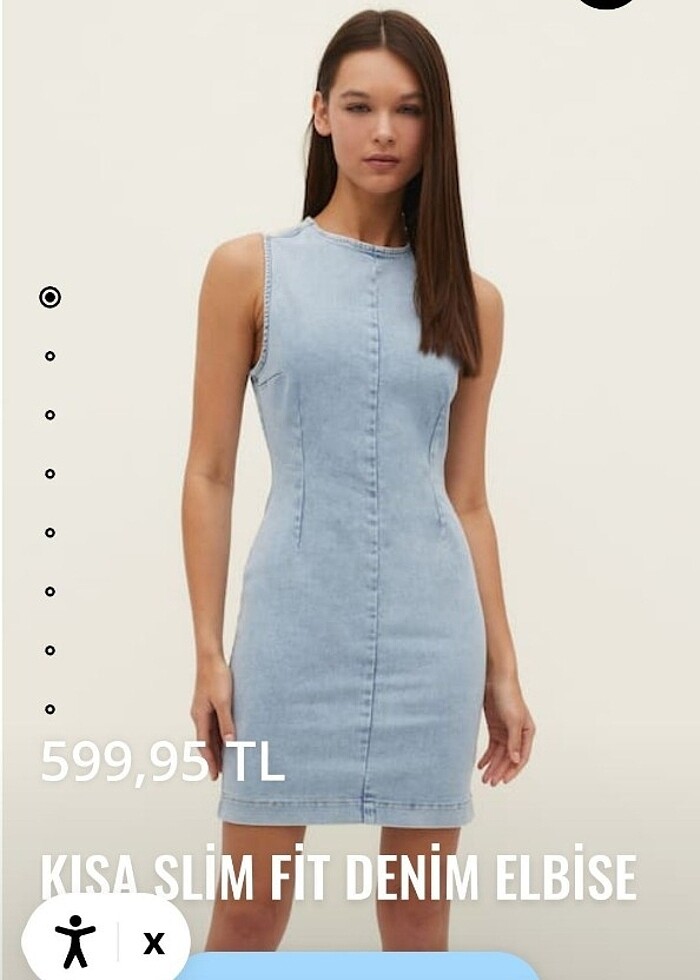
Task: Select the second product image indicator dot
Action: (50, 356)
